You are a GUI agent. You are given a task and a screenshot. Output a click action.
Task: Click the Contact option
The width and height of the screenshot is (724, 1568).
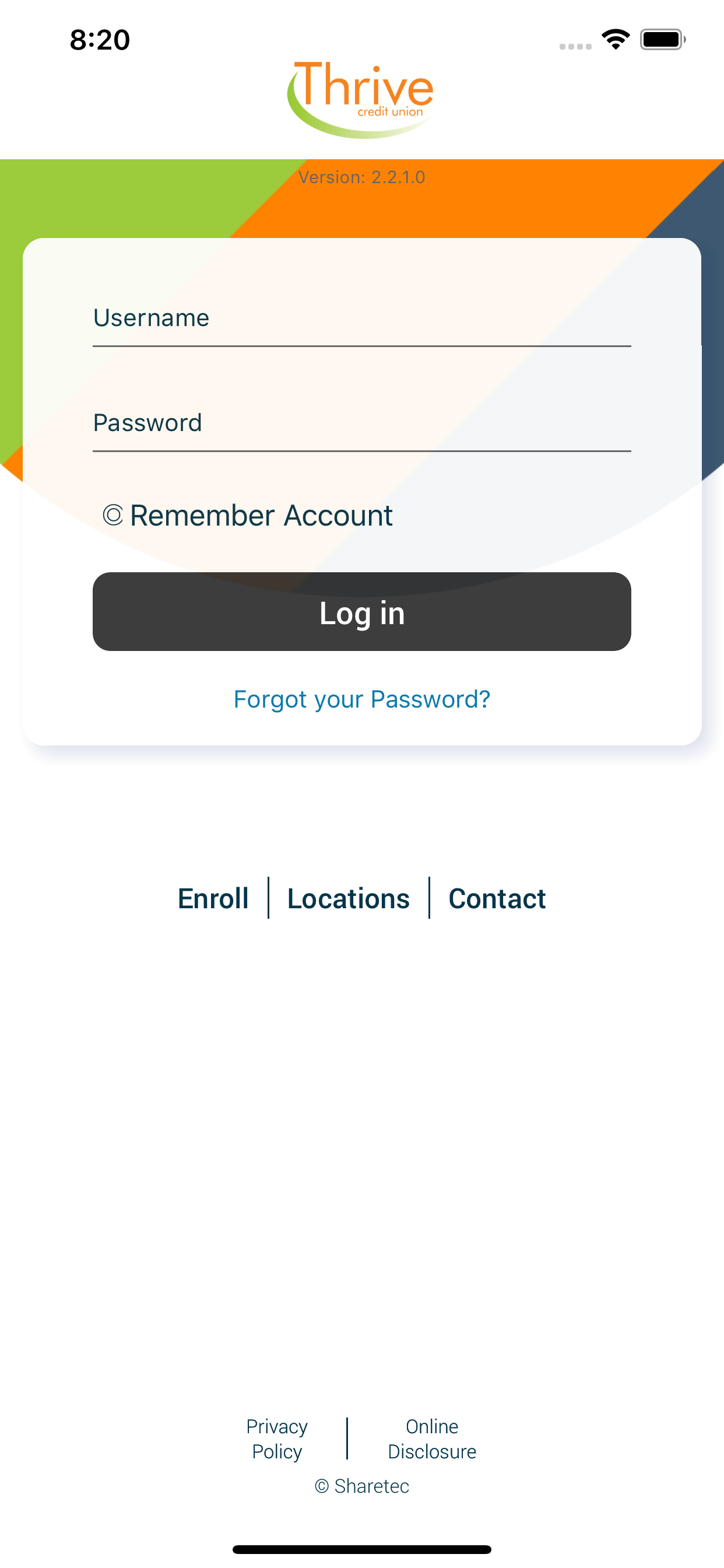pyautogui.click(x=497, y=898)
